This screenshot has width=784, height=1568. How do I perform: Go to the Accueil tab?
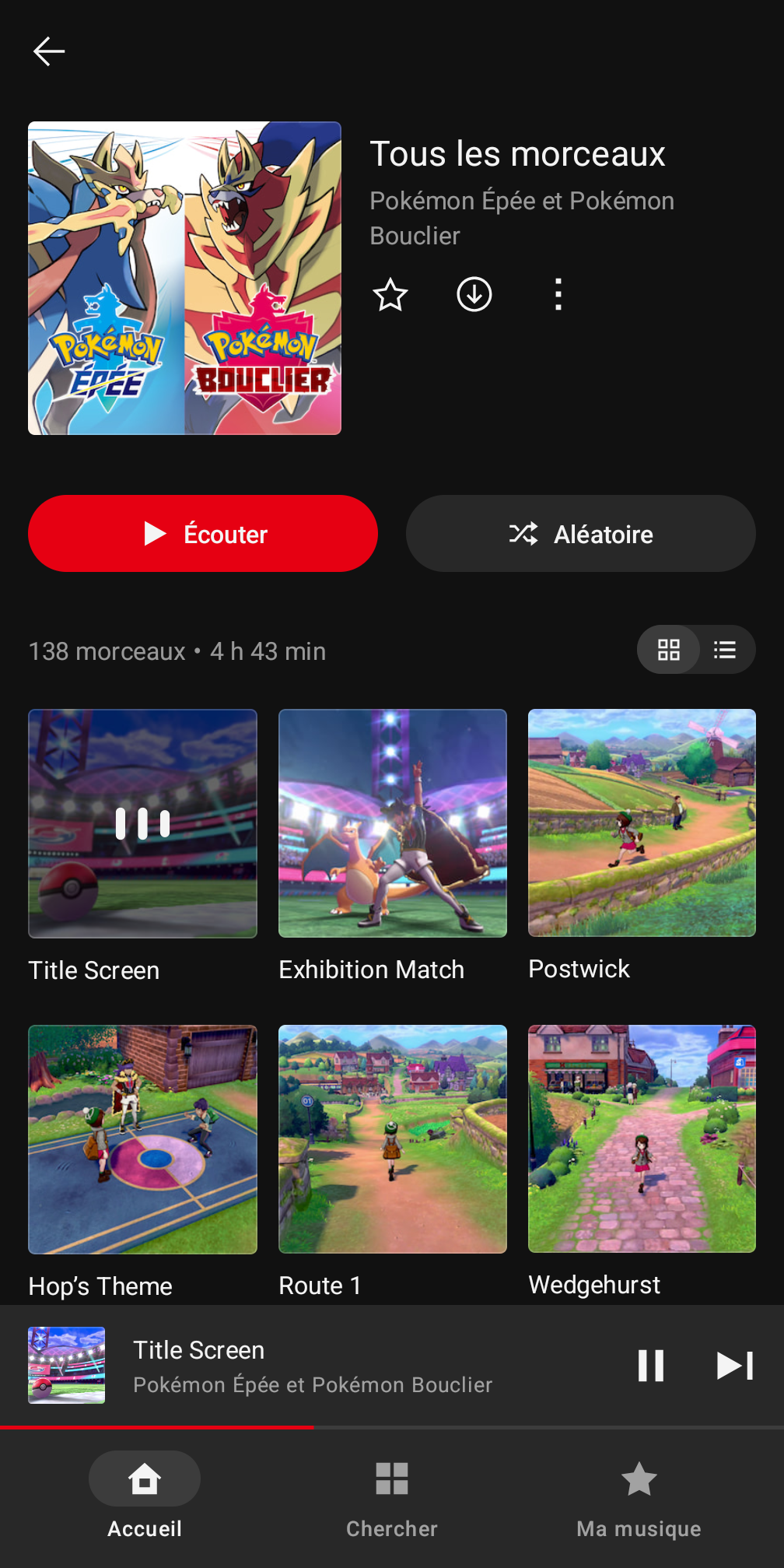(x=145, y=1495)
